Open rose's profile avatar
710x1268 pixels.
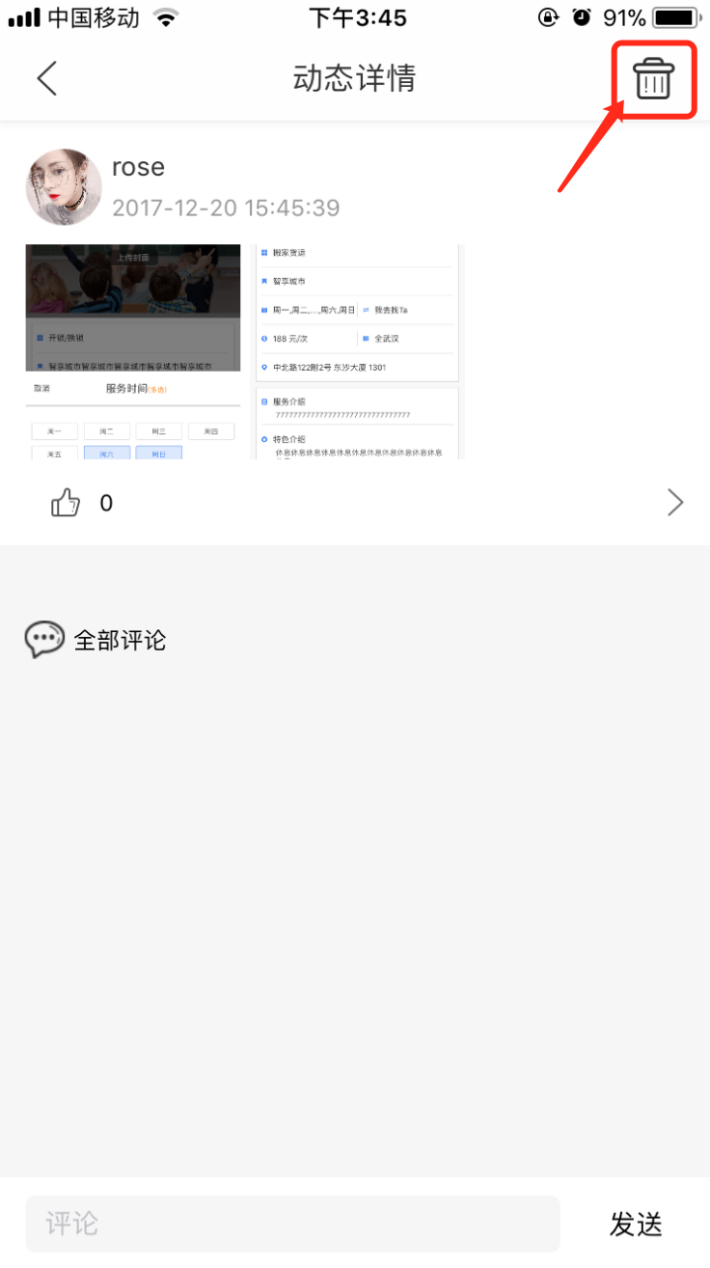pos(63,187)
